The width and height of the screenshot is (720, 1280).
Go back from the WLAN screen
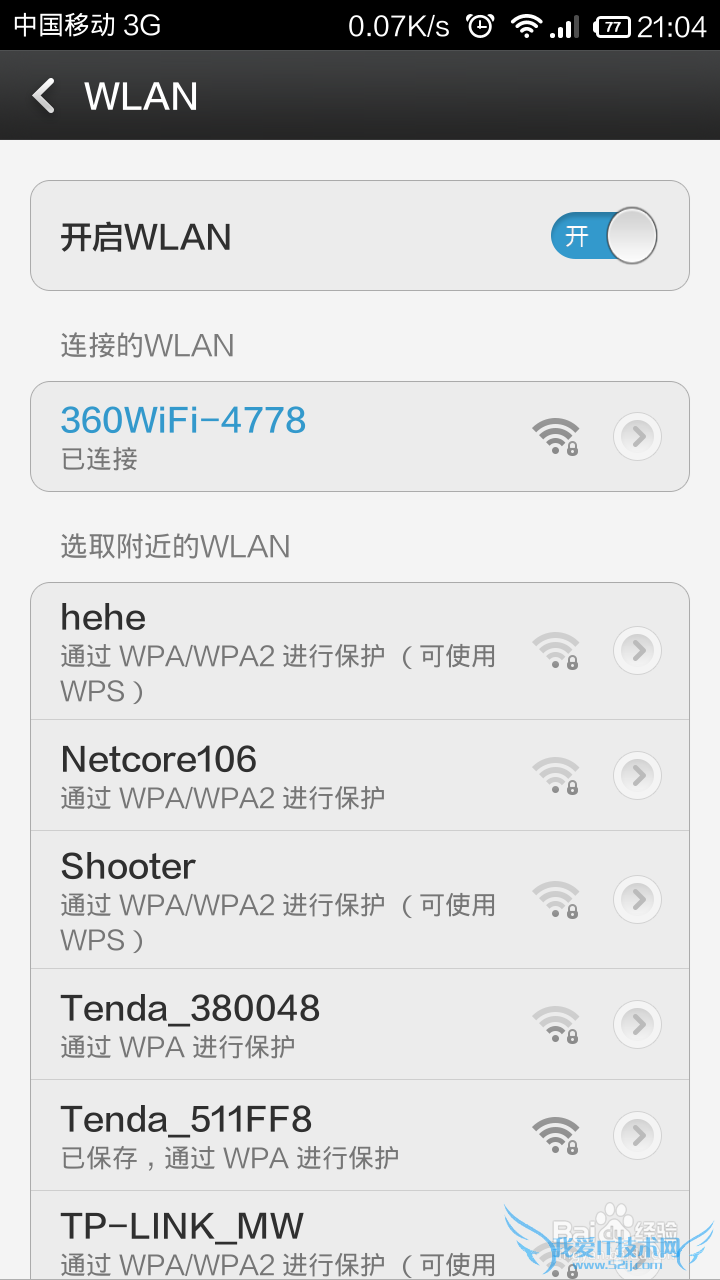point(44,96)
